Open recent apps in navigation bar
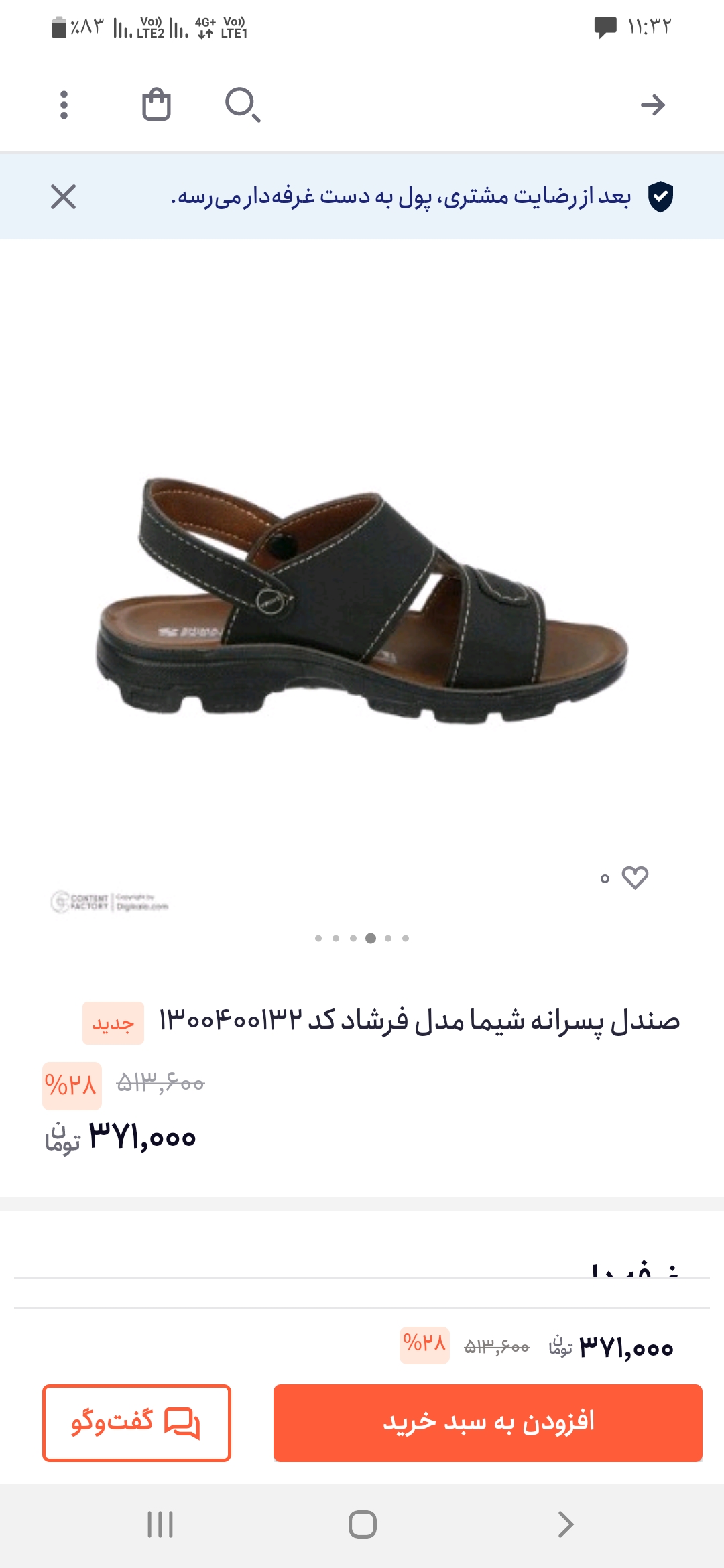 point(160,1524)
